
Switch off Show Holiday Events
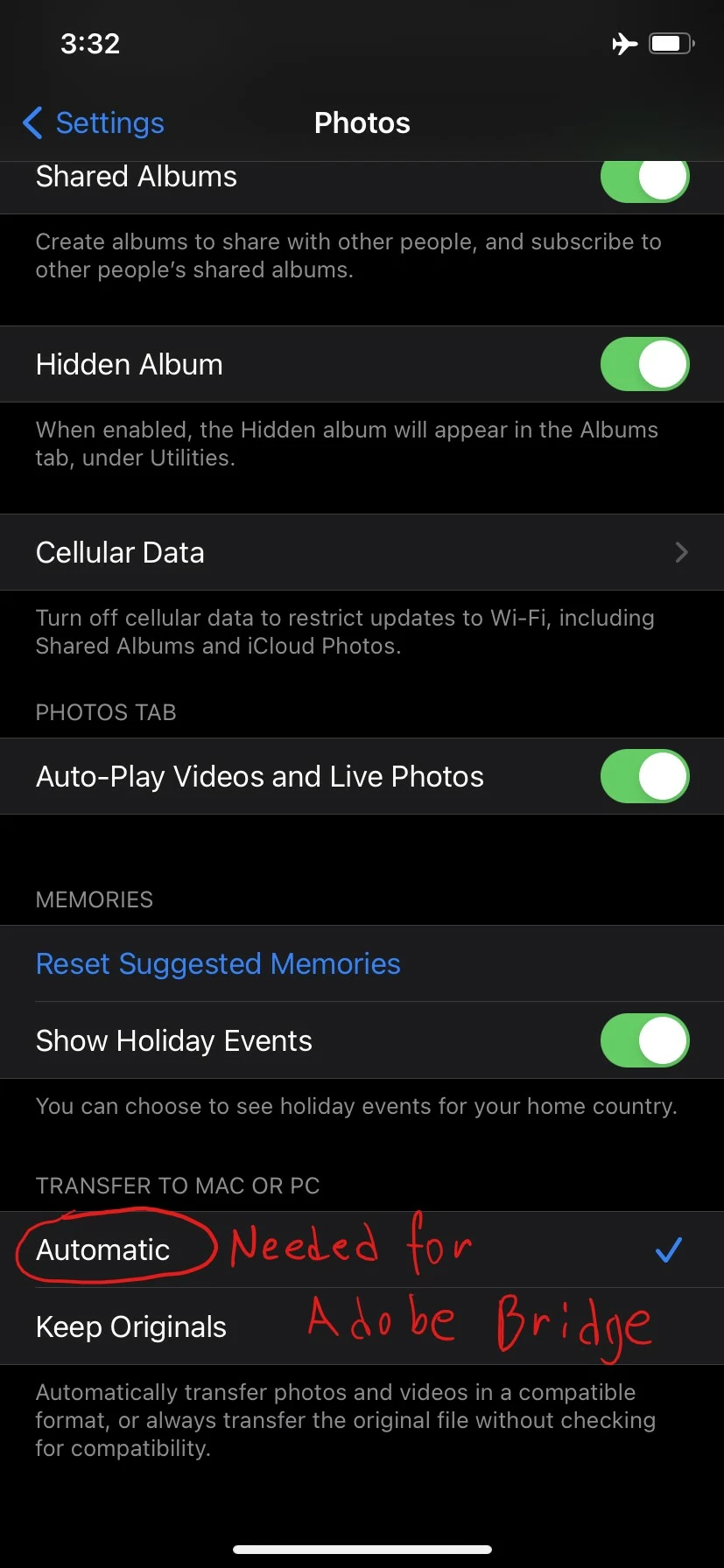(644, 1040)
